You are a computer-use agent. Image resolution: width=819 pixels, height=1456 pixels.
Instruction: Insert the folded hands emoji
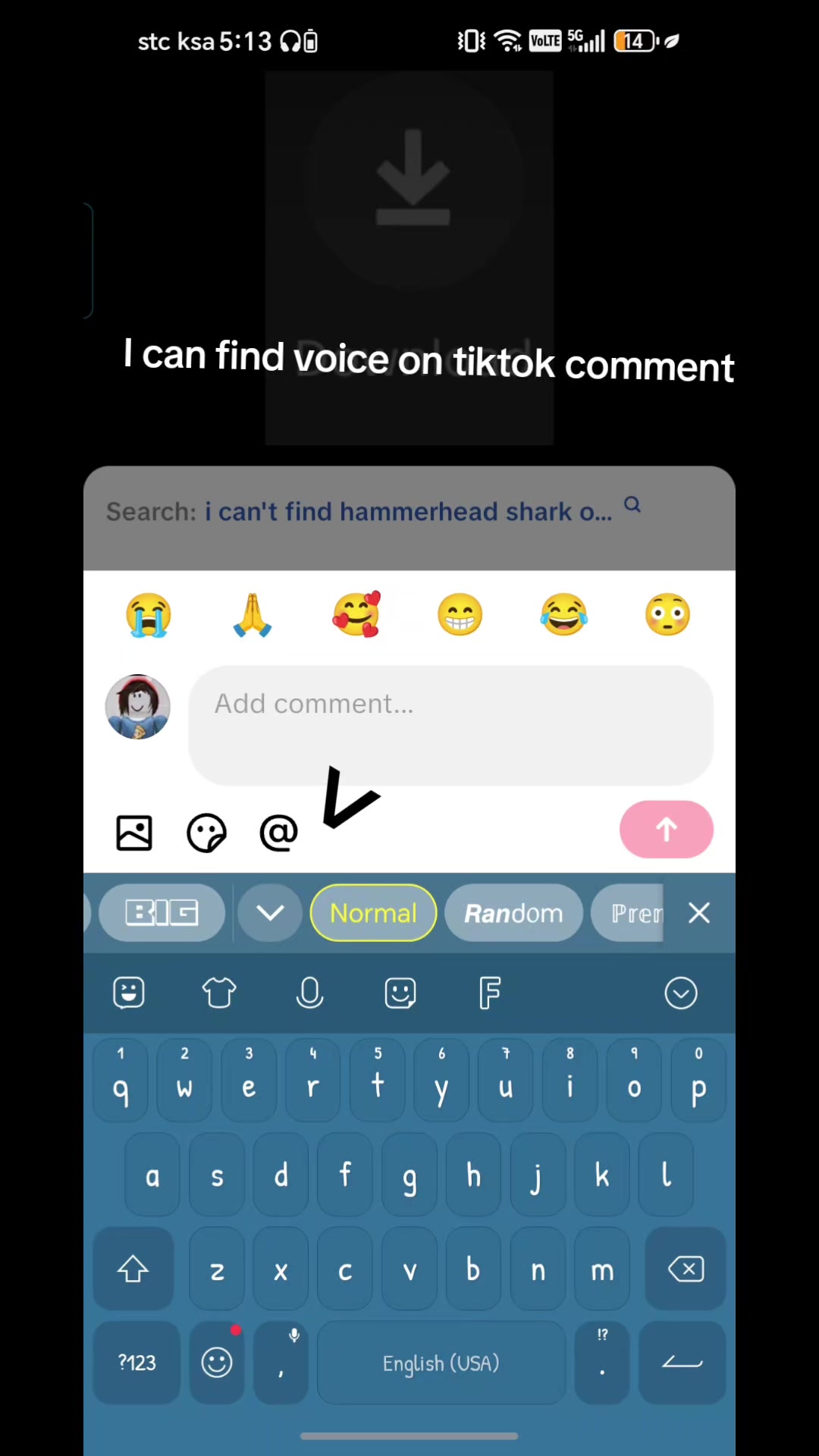pyautogui.click(x=253, y=614)
